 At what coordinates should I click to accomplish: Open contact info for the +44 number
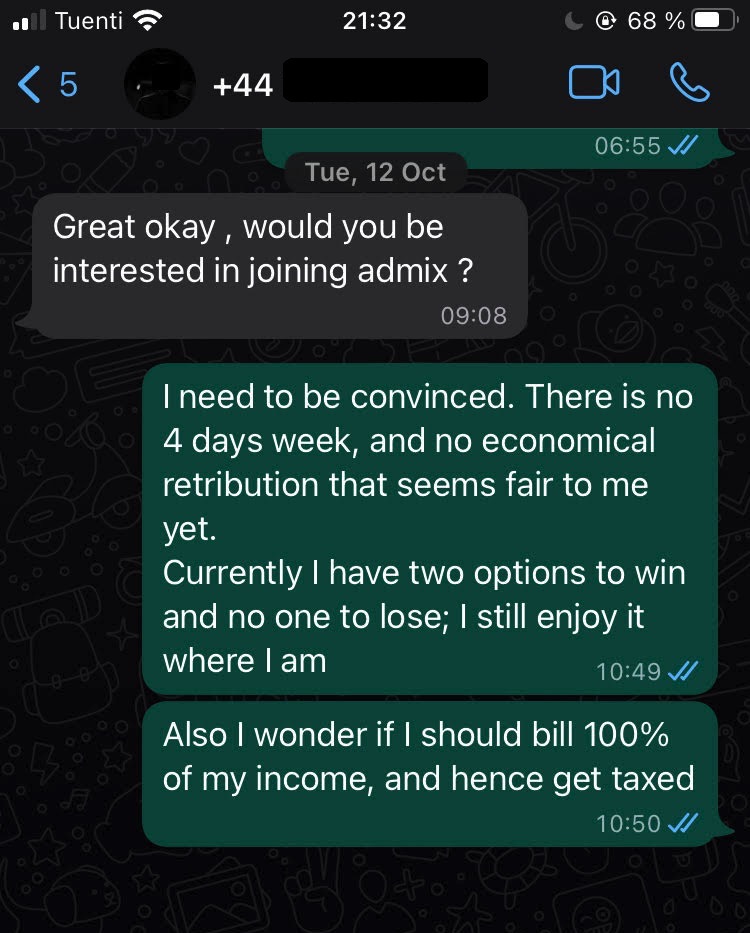[350, 84]
